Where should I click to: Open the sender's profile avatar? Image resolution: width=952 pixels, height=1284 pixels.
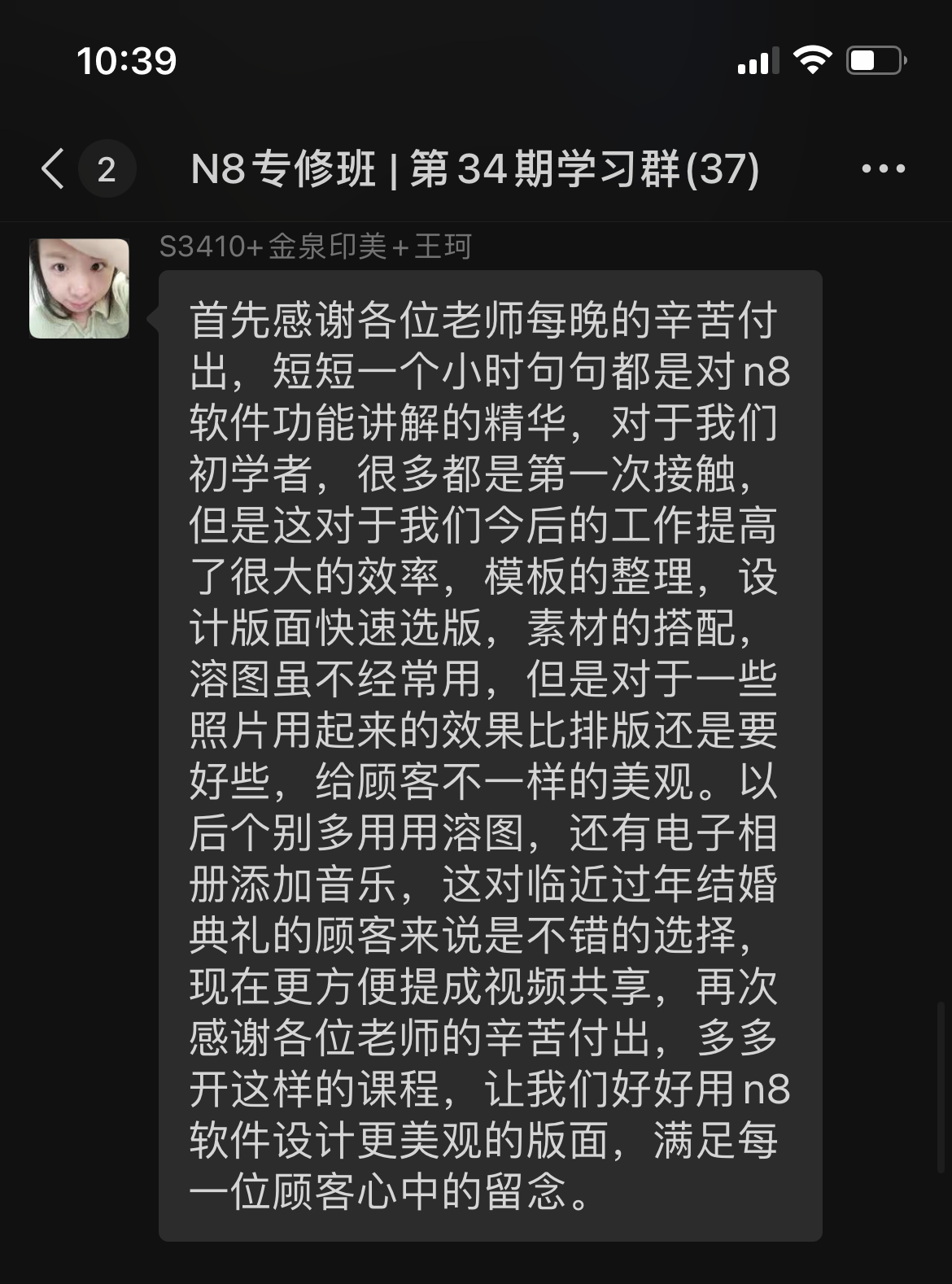(x=79, y=288)
